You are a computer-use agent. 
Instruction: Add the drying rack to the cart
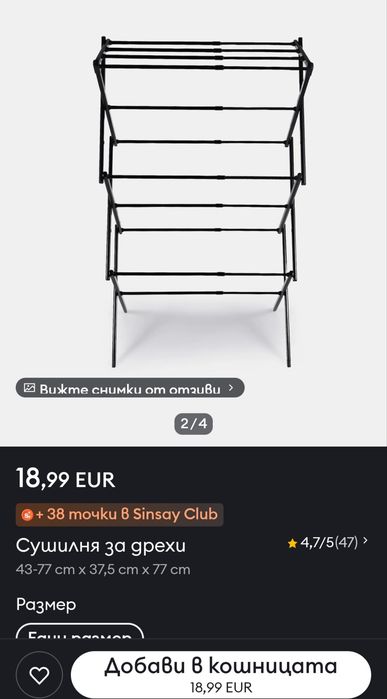coord(221,674)
